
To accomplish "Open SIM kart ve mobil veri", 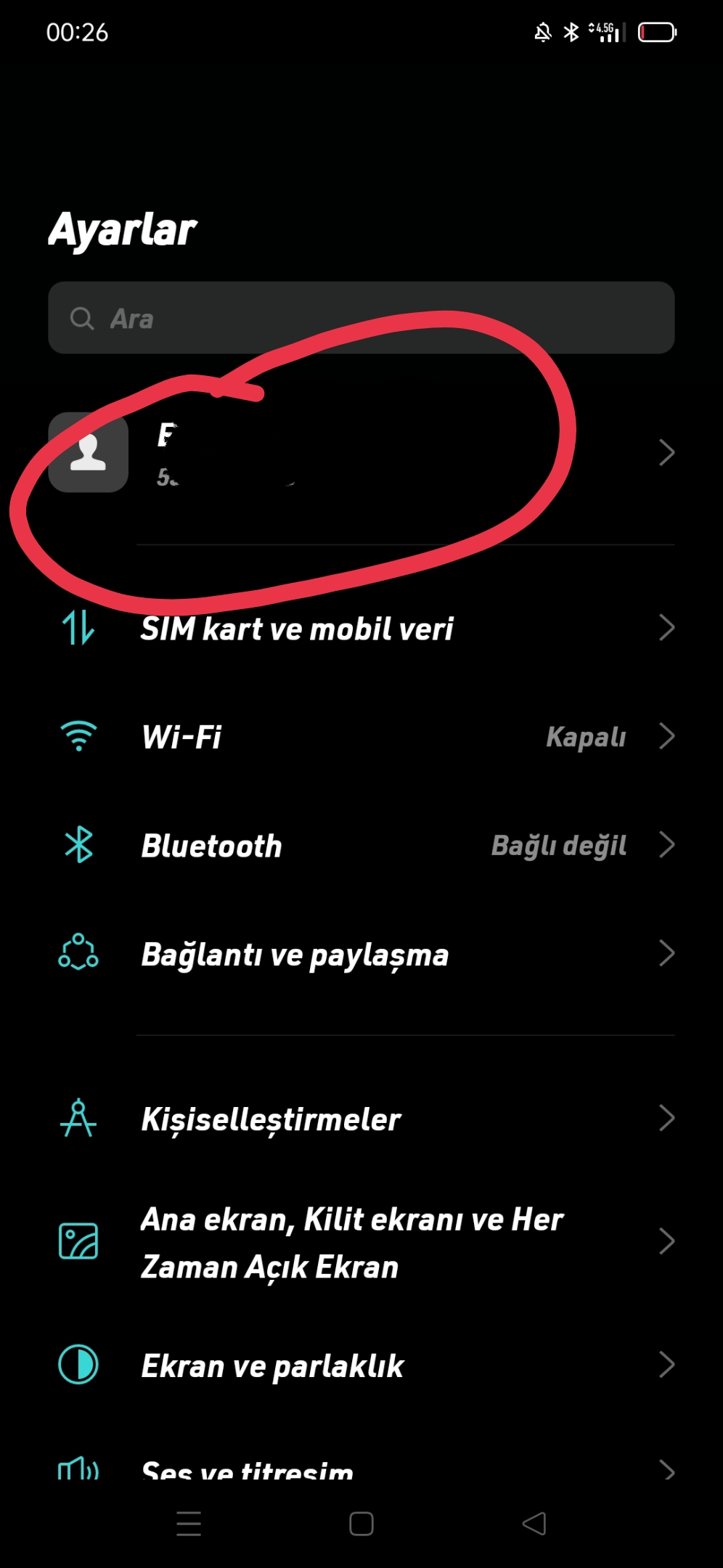I will click(361, 628).
